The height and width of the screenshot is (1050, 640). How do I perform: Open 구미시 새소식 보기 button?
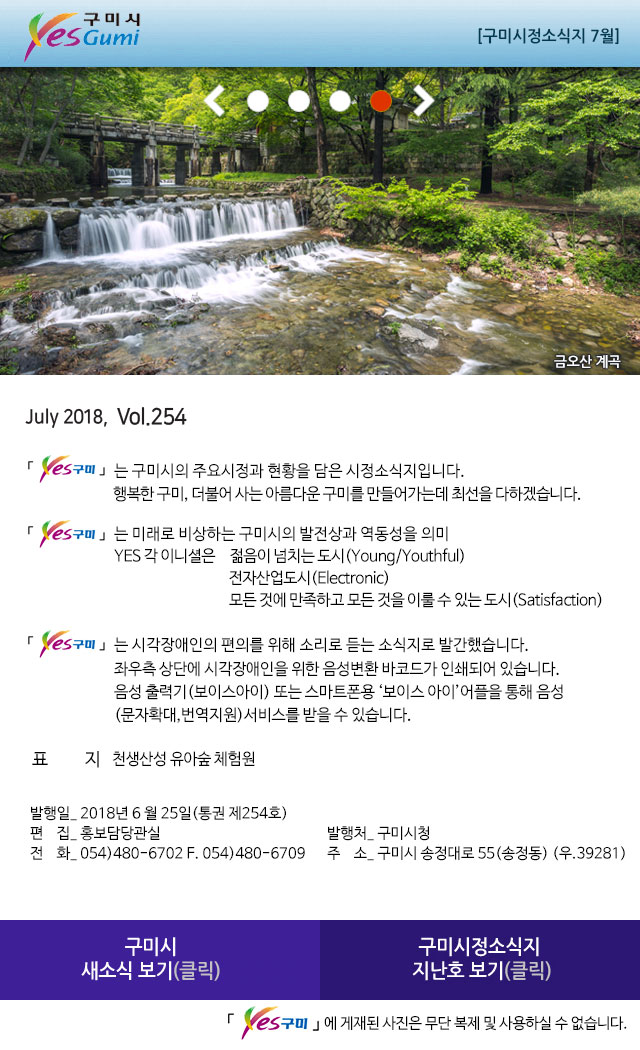point(160,959)
